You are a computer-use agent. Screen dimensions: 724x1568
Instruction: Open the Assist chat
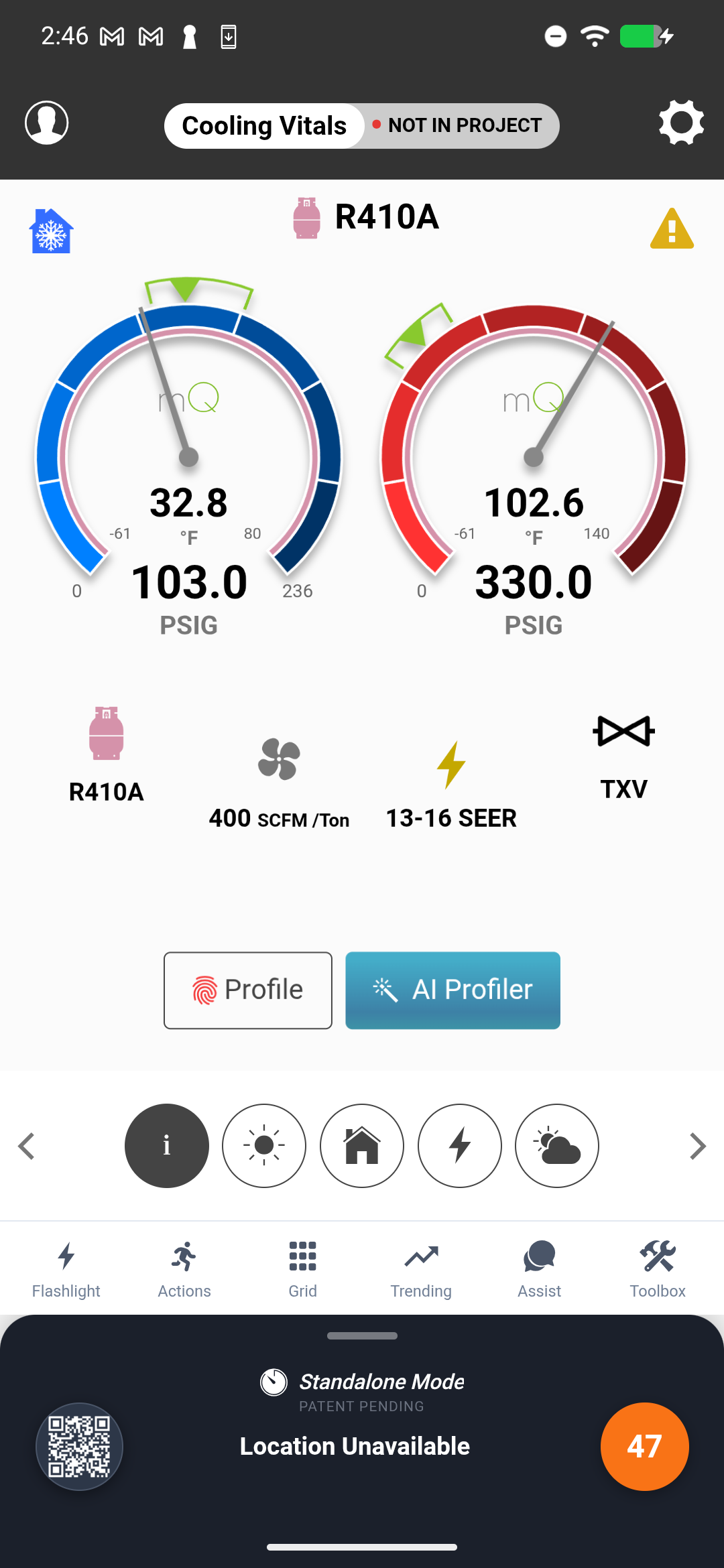click(x=539, y=1266)
